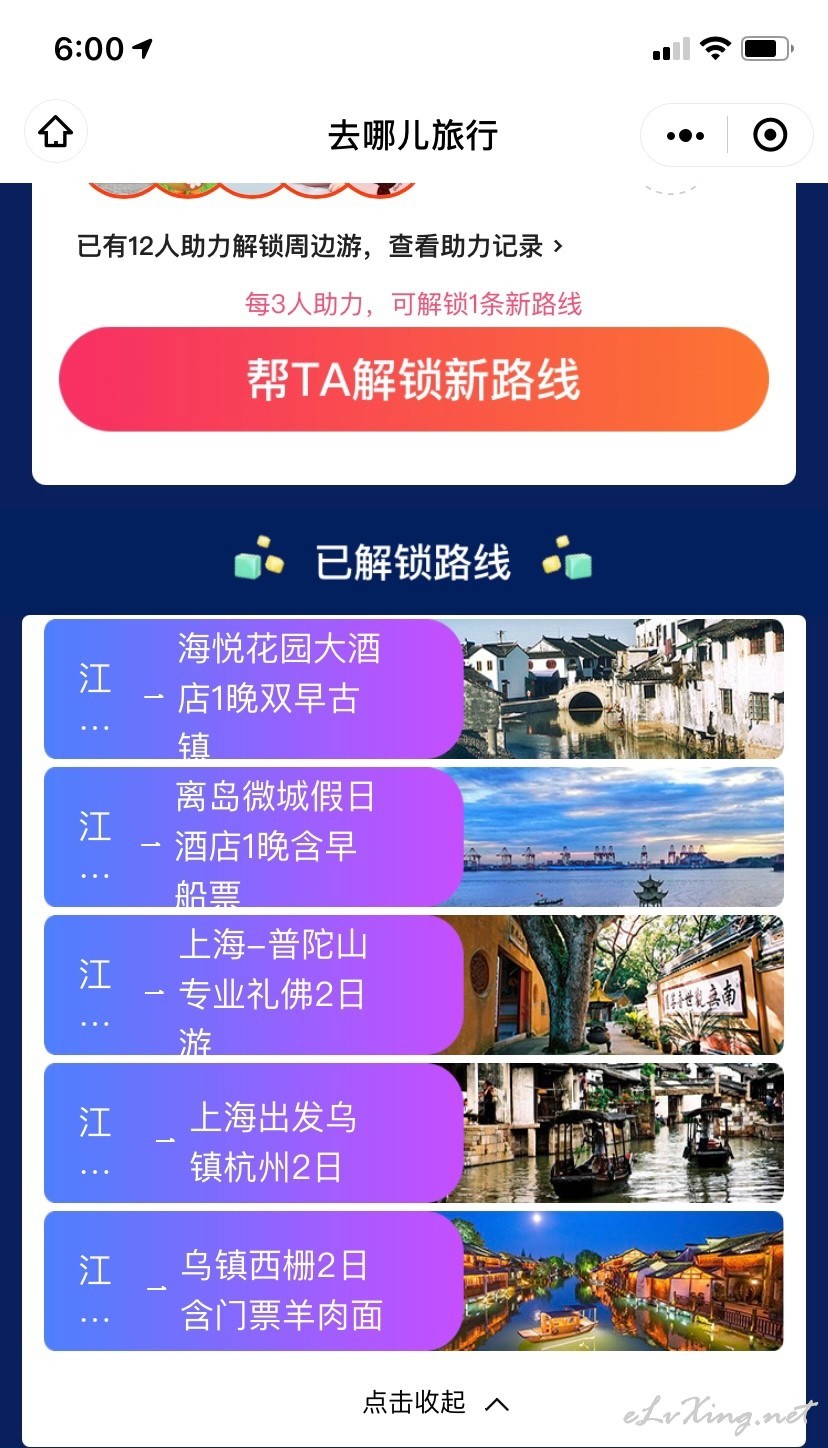The height and width of the screenshot is (1448, 828).
Task: Open the 上海-普陀山专业礼佛2日游 route
Action: coord(414,985)
